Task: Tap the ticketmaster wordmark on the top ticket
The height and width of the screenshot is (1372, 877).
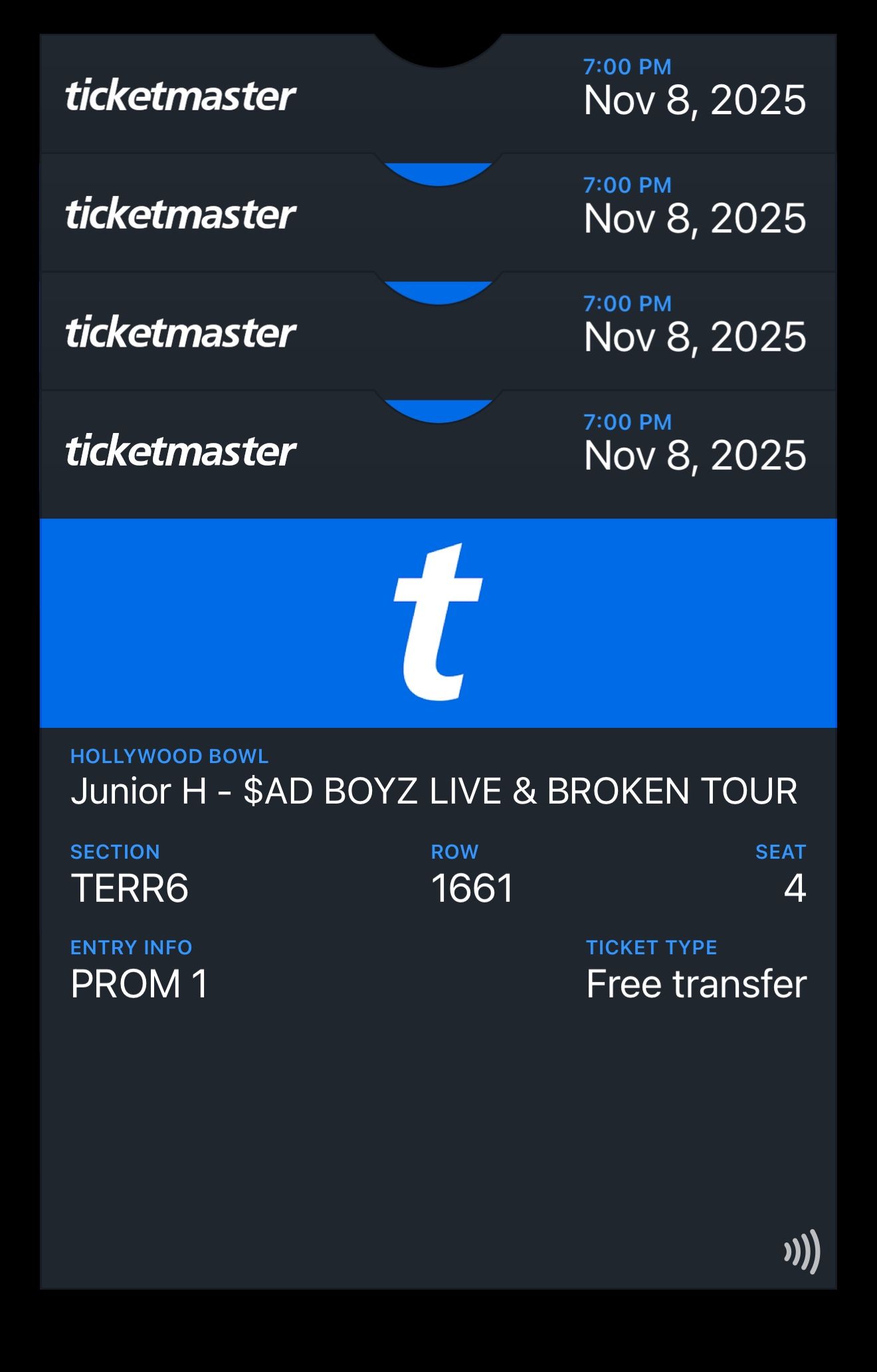Action: [x=181, y=94]
